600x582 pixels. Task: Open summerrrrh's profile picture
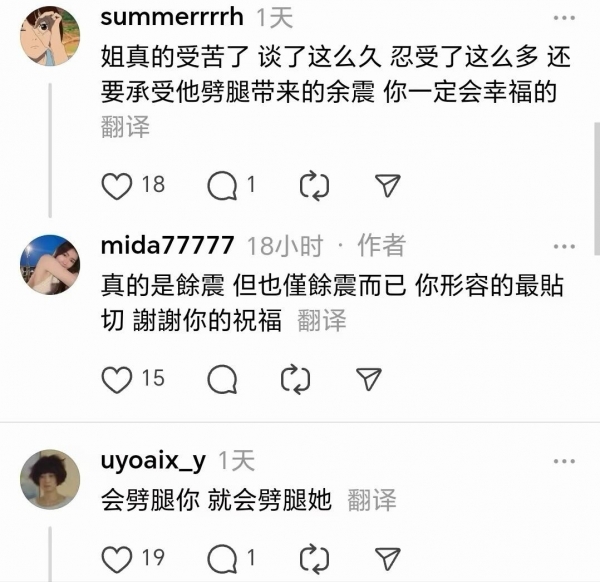pos(49,35)
